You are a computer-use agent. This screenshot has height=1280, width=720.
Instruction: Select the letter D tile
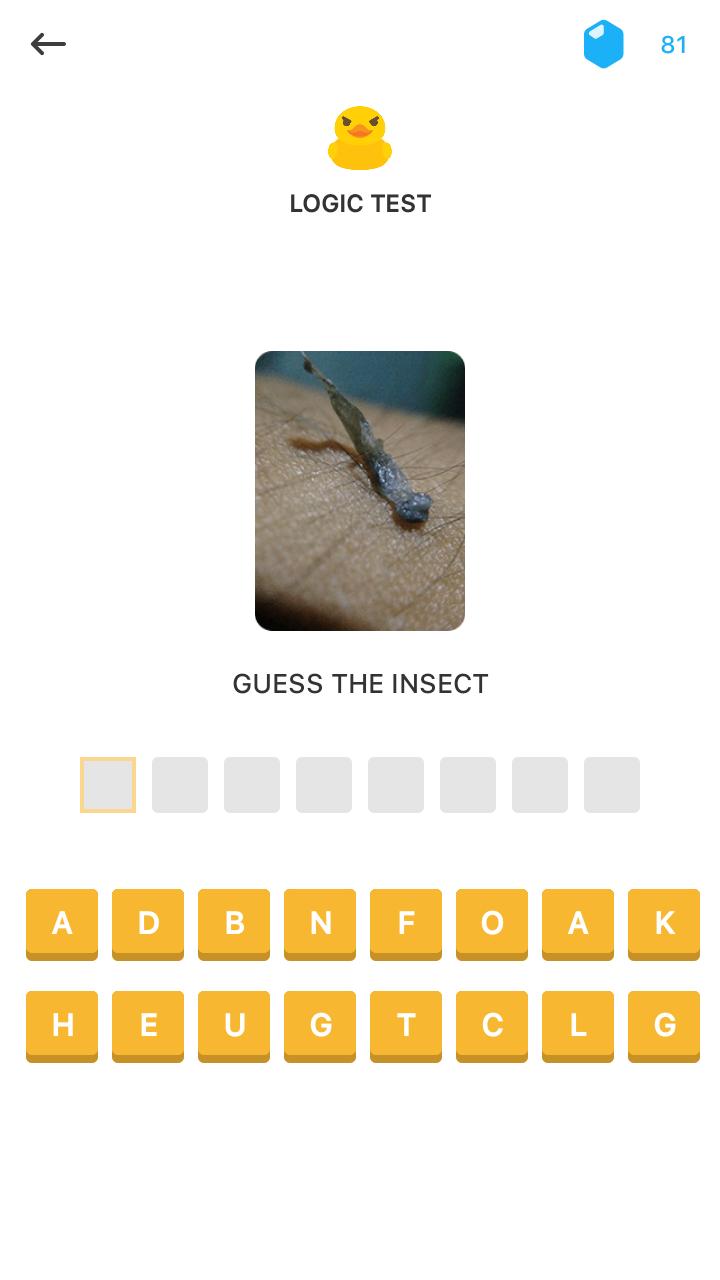[x=148, y=923]
